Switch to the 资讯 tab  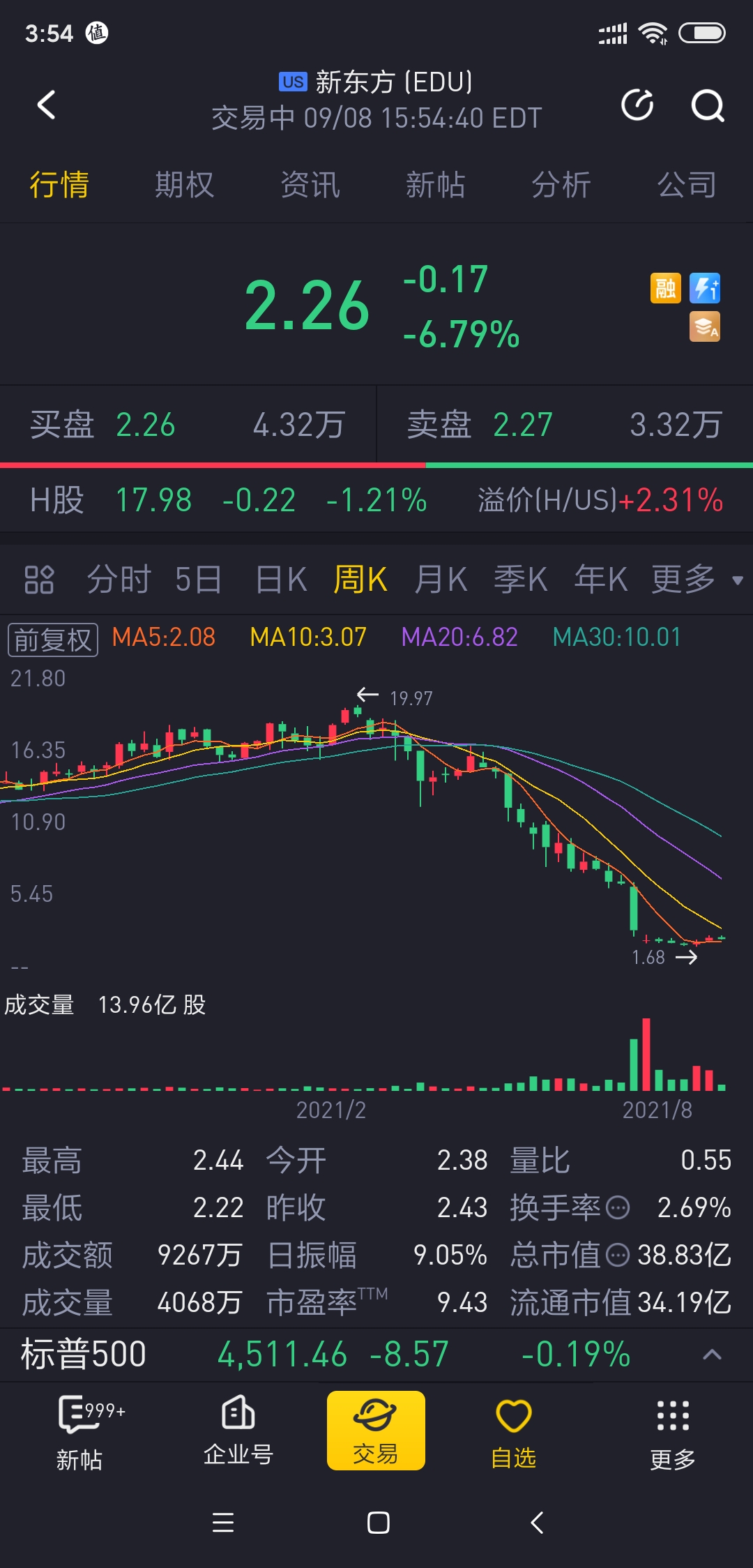pos(310,185)
